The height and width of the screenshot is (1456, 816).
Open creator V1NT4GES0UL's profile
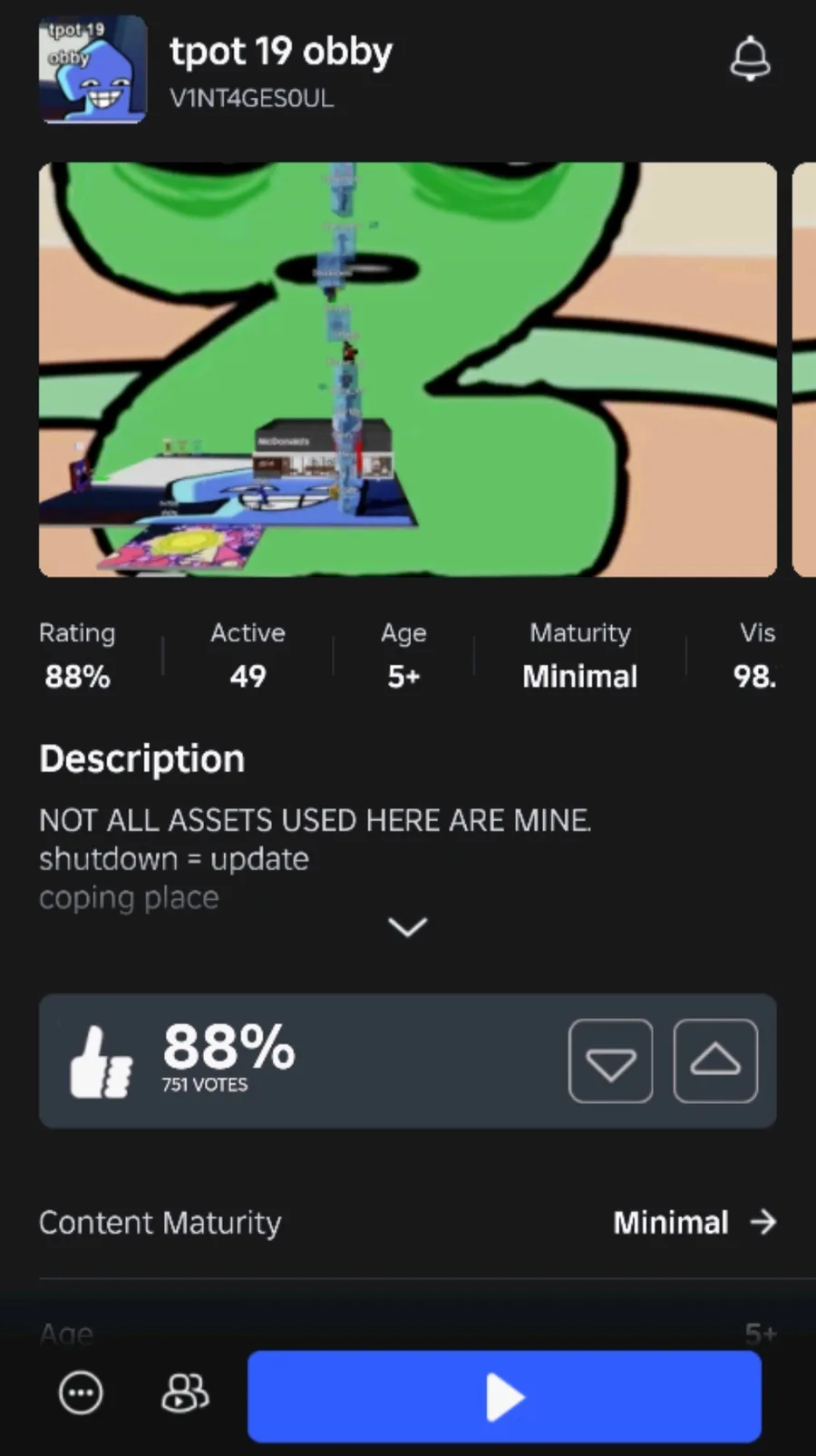(252, 98)
